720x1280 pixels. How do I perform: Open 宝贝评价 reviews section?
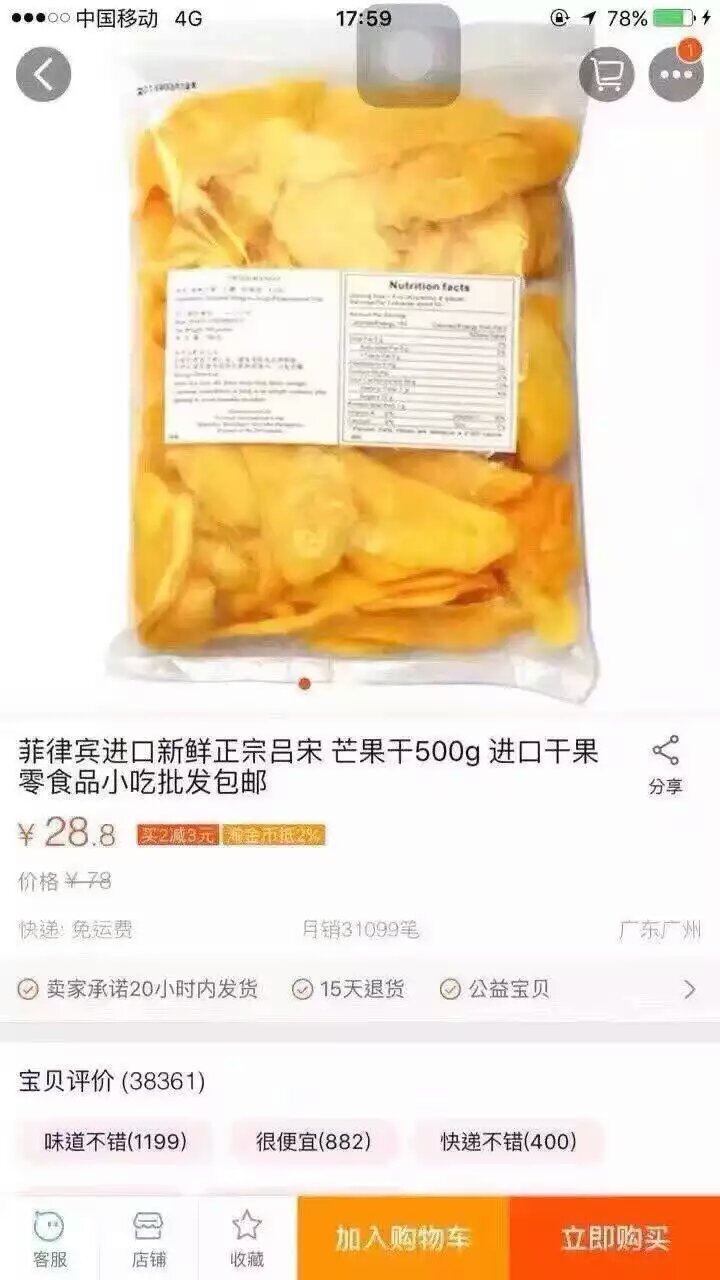coord(112,1081)
